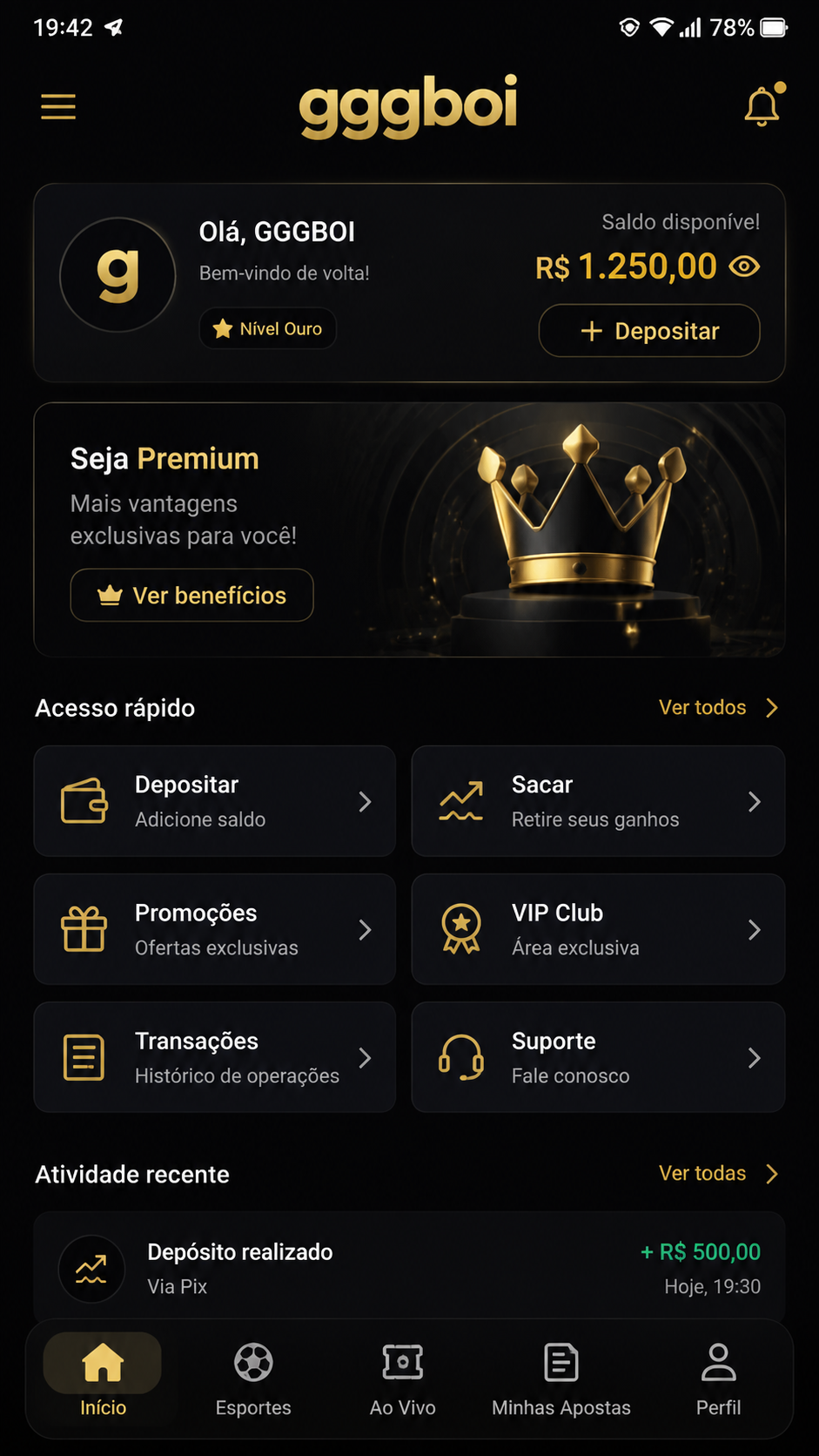This screenshot has height=1456, width=819.
Task: Open the Nível Ouro badge
Action: coord(268,328)
